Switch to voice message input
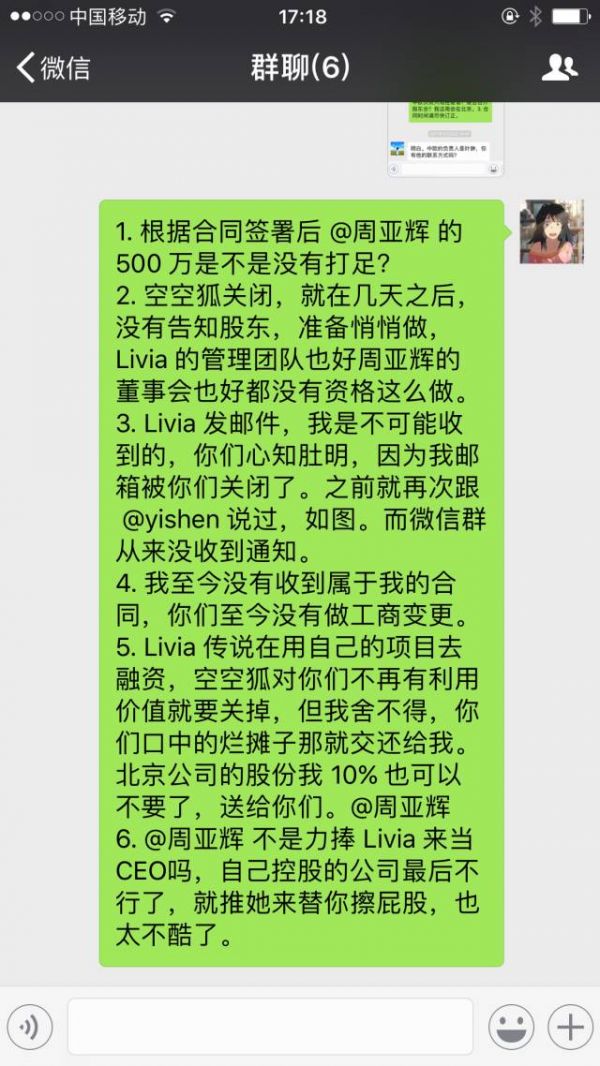This screenshot has width=600, height=1066. 29,1026
